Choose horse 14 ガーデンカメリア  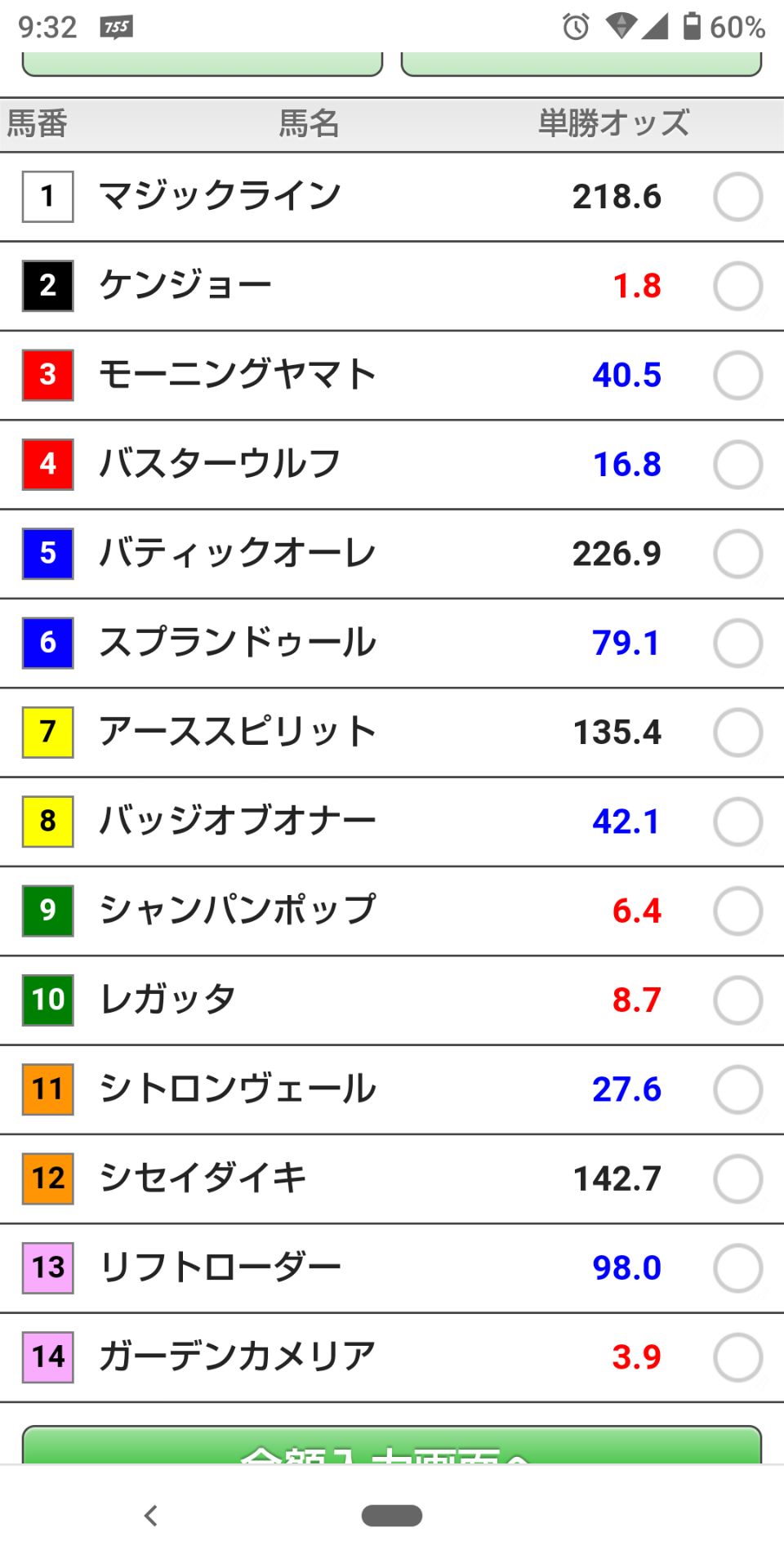[x=737, y=1356]
